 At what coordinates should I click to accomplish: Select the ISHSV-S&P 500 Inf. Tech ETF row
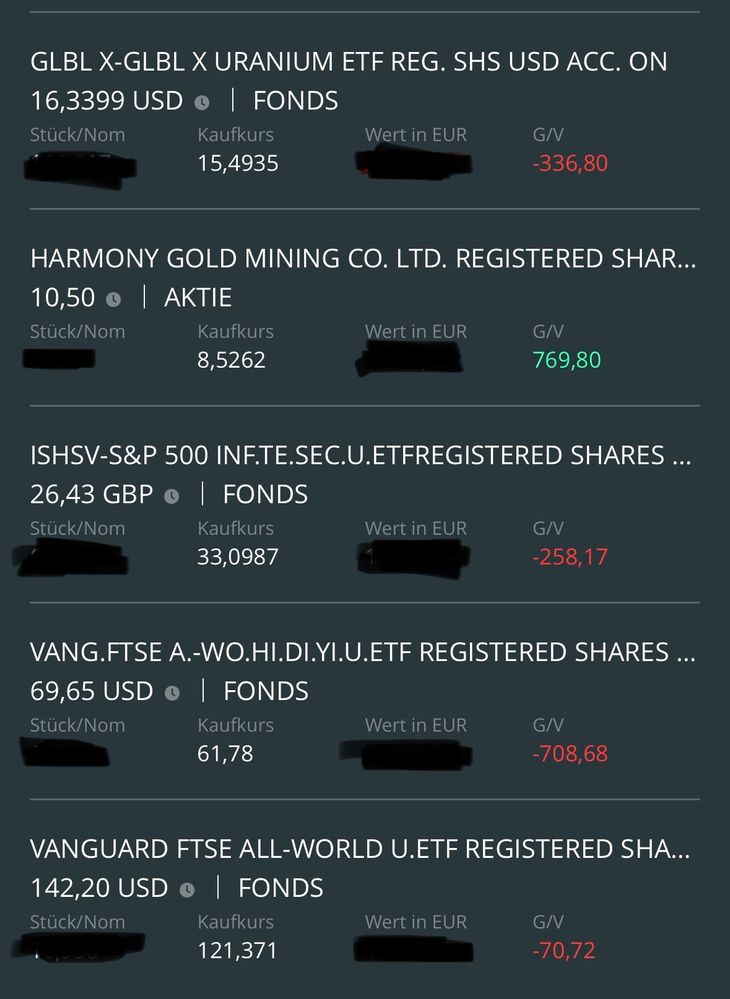coord(360,456)
